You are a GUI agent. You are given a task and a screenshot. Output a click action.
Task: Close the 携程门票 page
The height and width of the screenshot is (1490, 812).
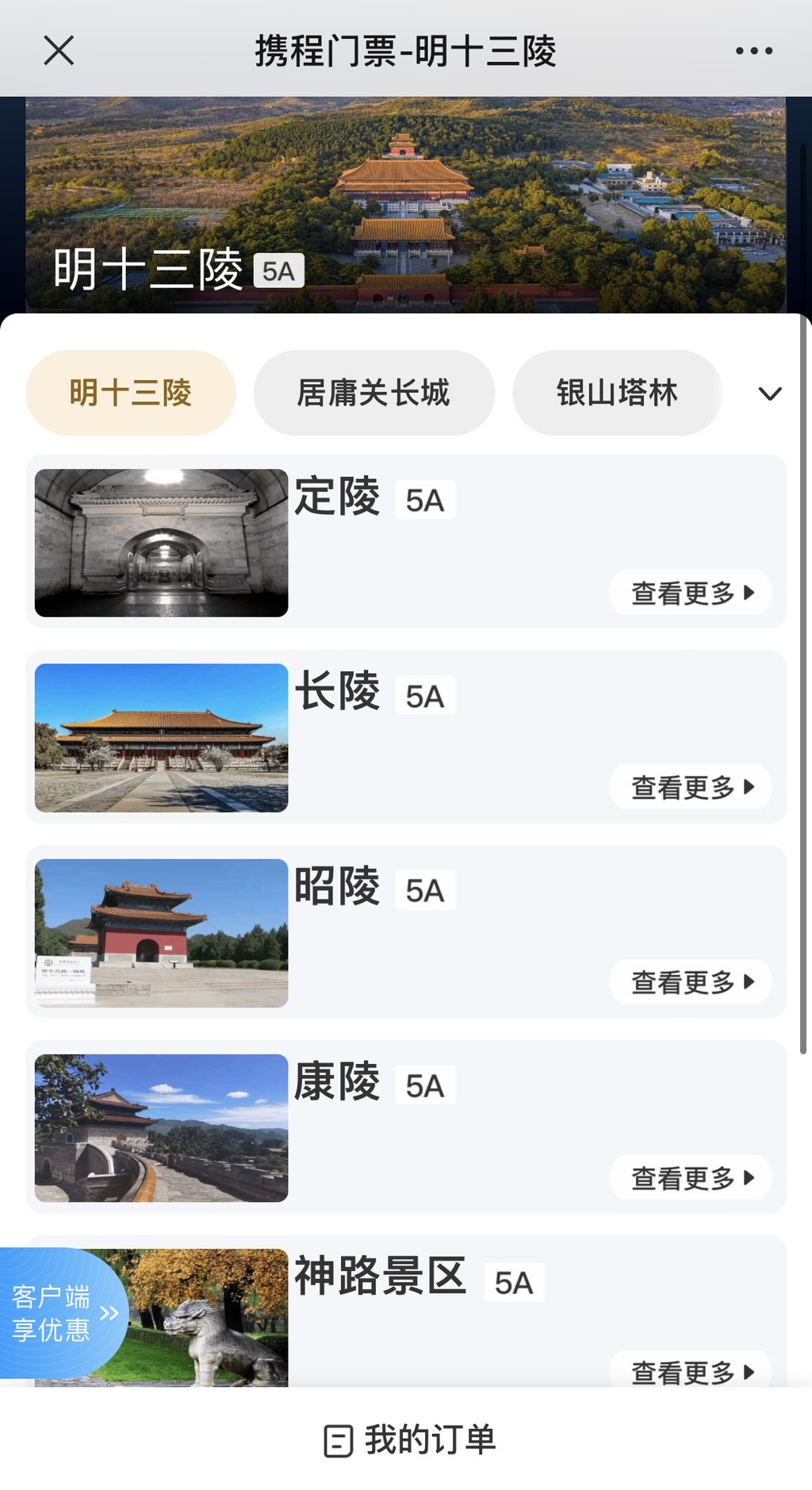(x=59, y=51)
